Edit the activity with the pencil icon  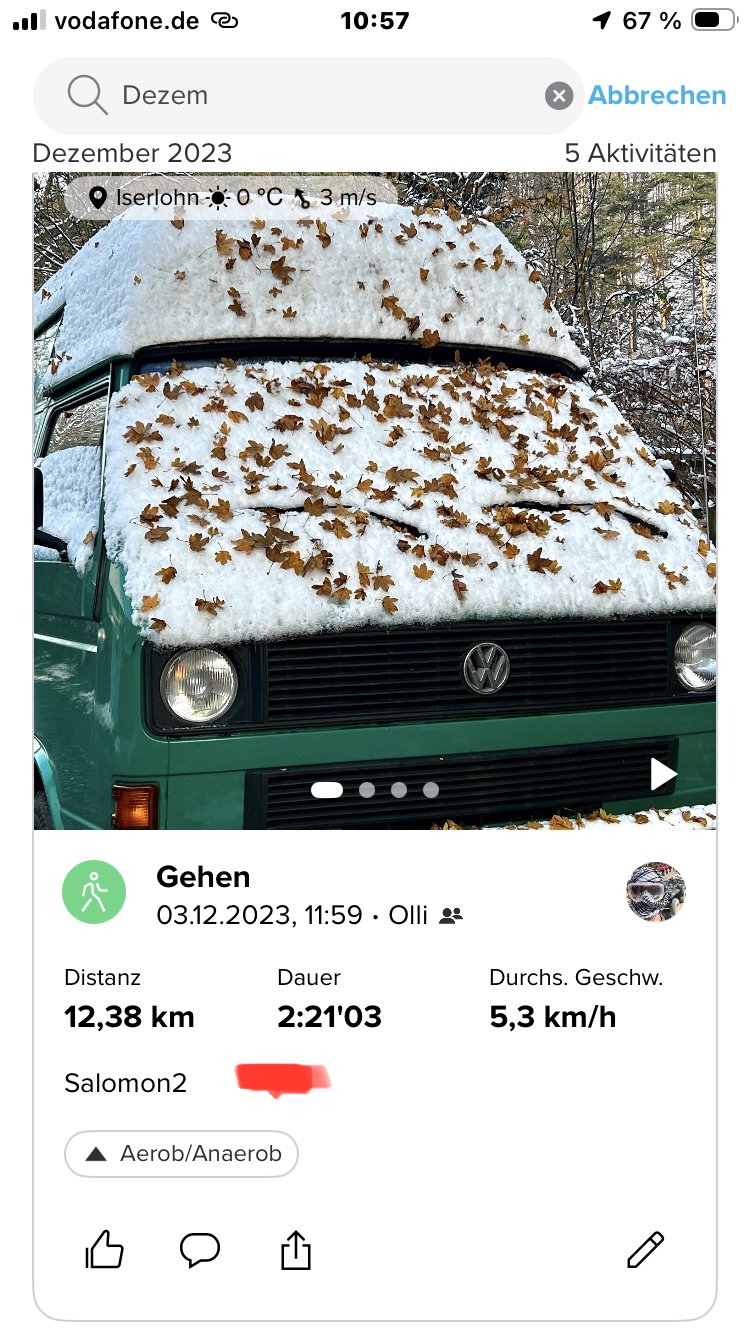click(645, 1250)
